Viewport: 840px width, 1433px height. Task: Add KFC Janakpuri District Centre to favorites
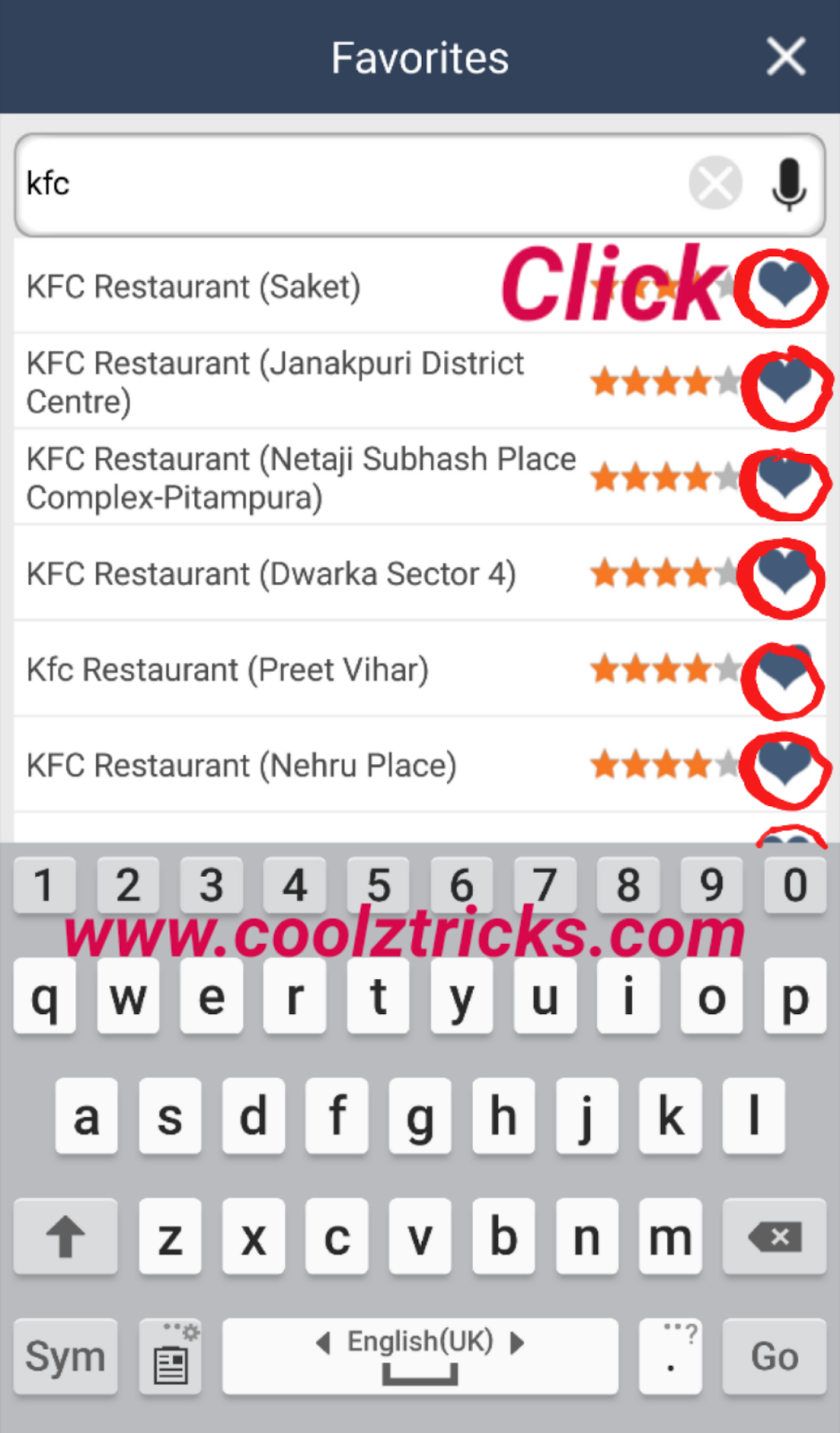point(784,382)
